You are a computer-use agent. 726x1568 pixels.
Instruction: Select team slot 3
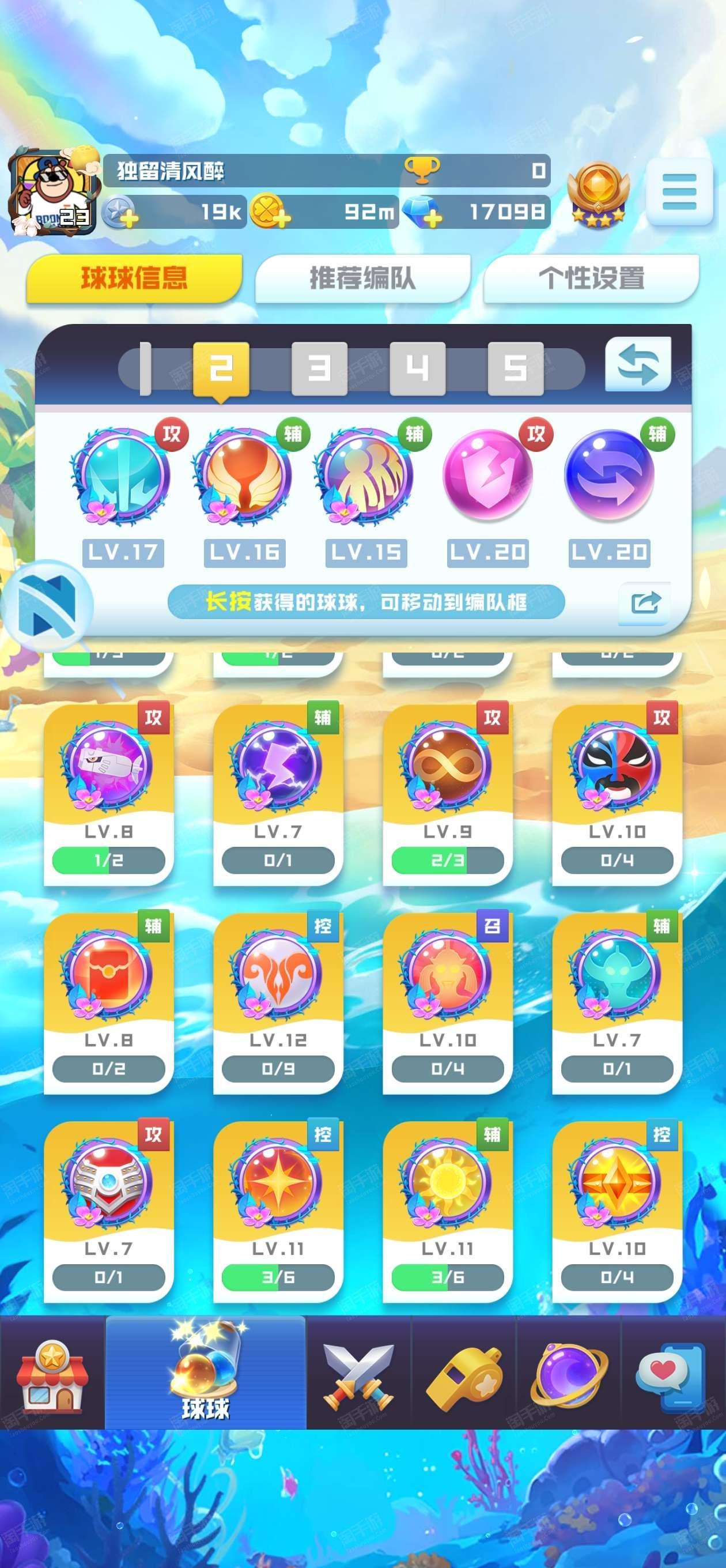319,368
